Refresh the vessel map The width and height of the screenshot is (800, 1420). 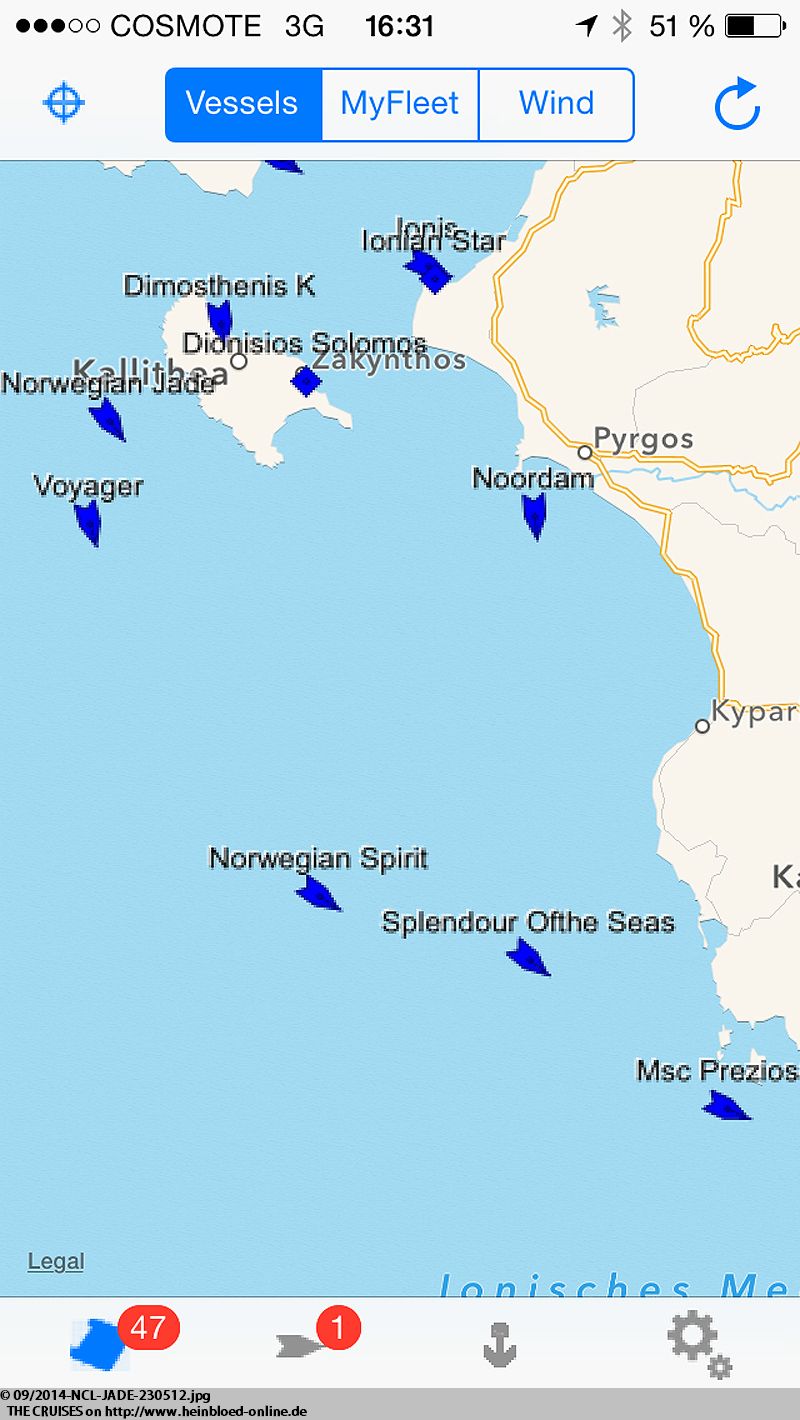pyautogui.click(x=738, y=104)
